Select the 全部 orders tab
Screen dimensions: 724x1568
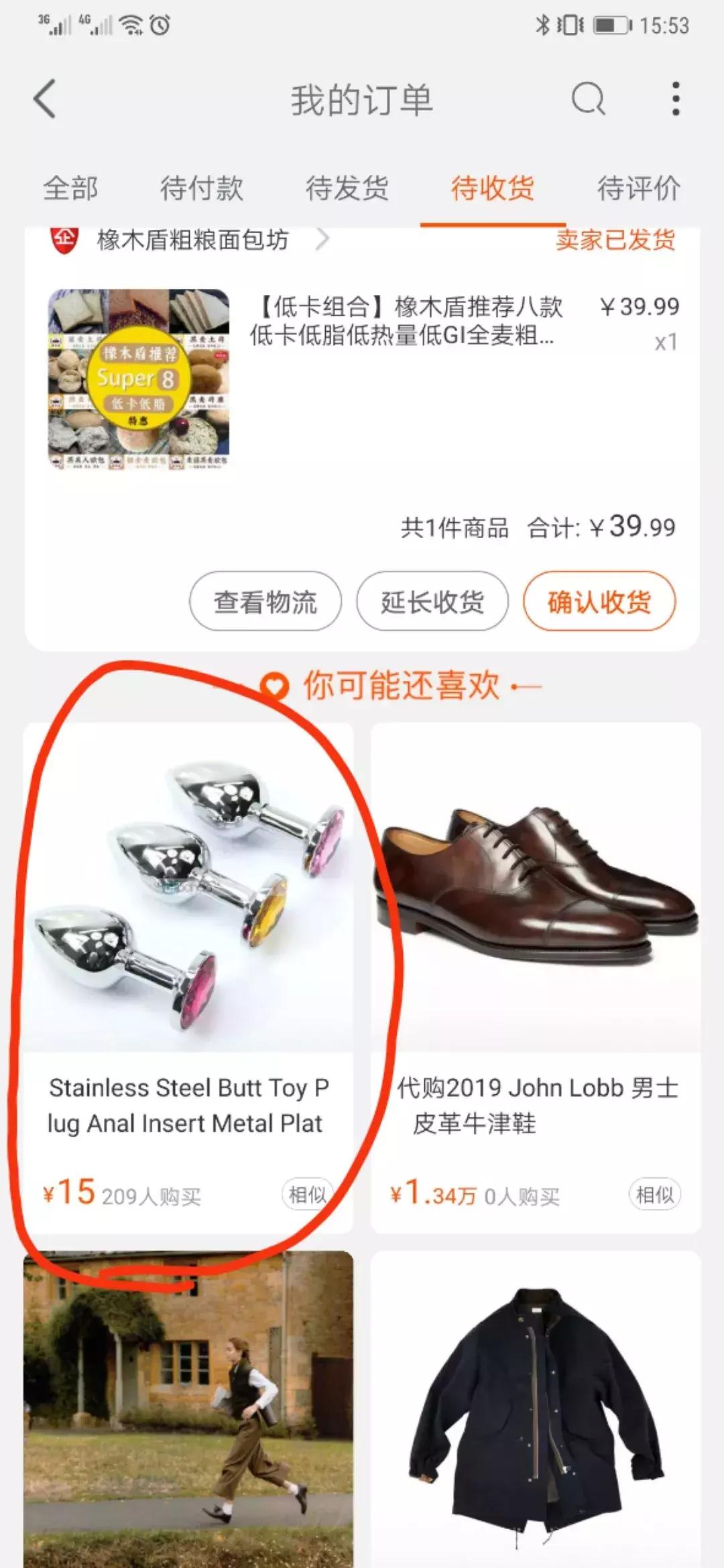[70, 188]
